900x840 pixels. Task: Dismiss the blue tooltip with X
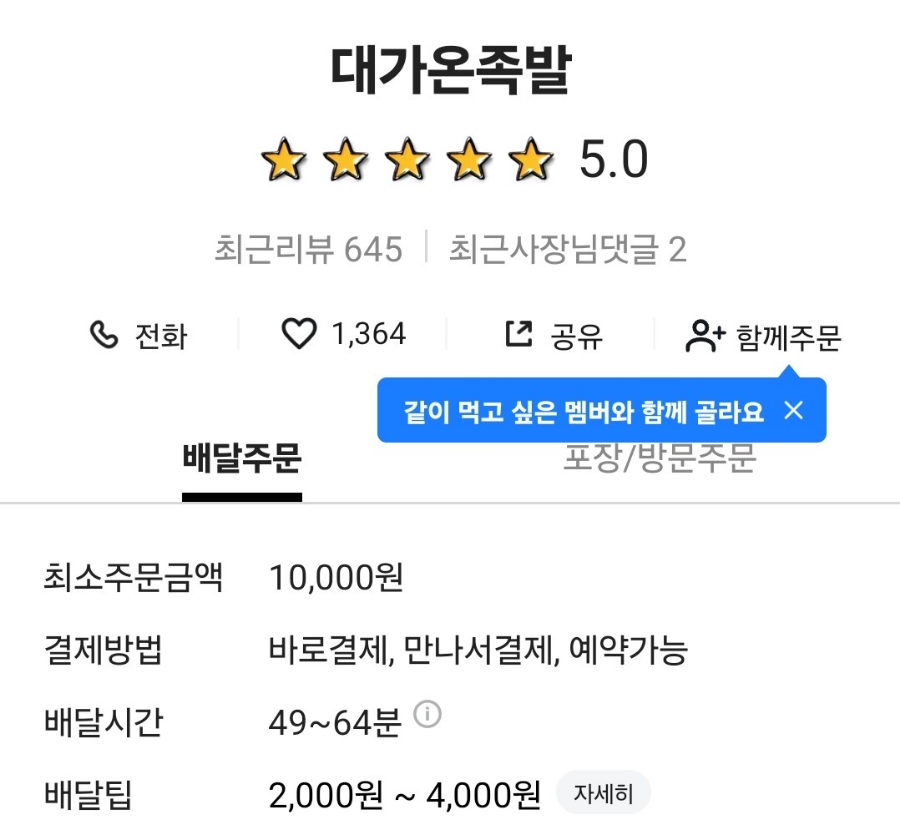pyautogui.click(x=793, y=410)
